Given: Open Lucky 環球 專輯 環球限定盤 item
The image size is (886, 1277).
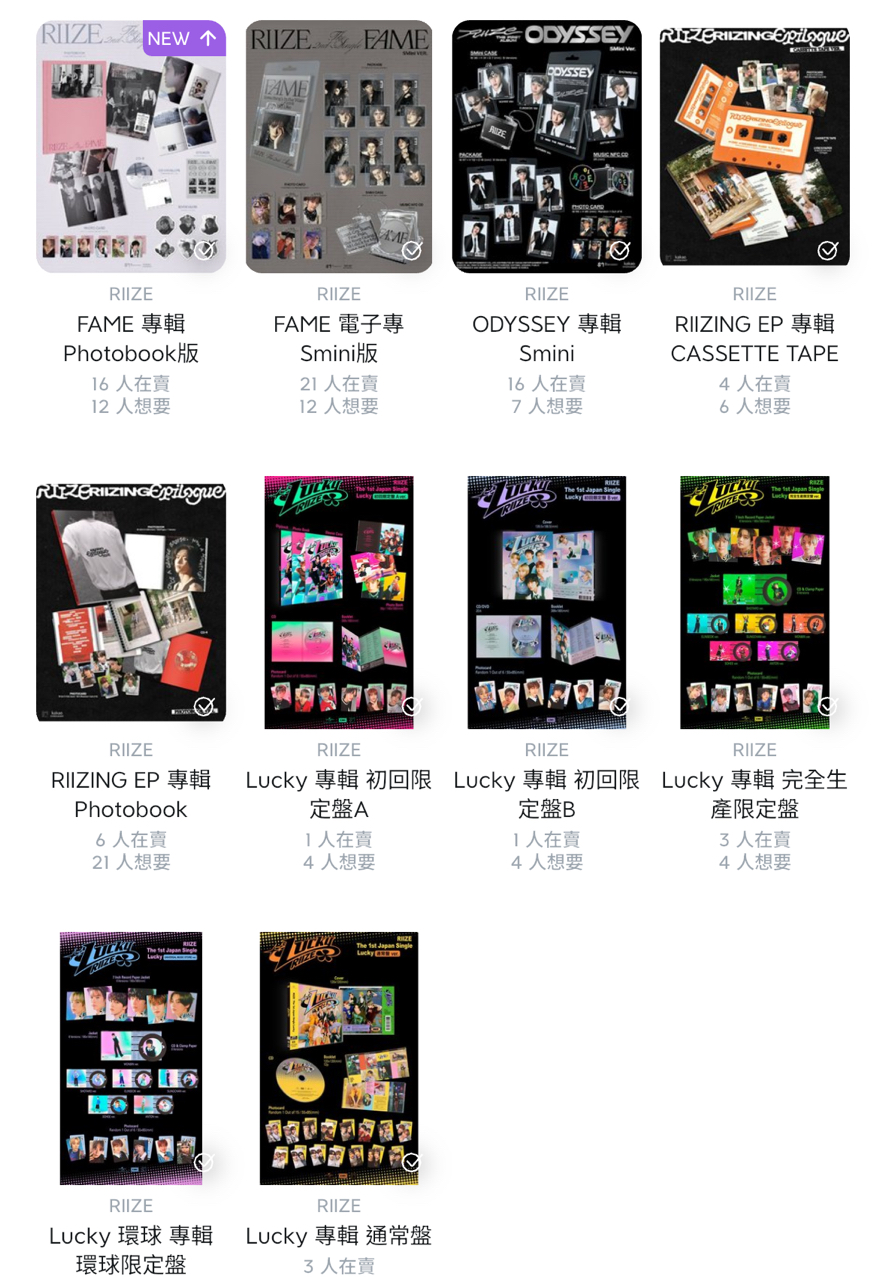Looking at the screenshot, I should click(x=131, y=1058).
